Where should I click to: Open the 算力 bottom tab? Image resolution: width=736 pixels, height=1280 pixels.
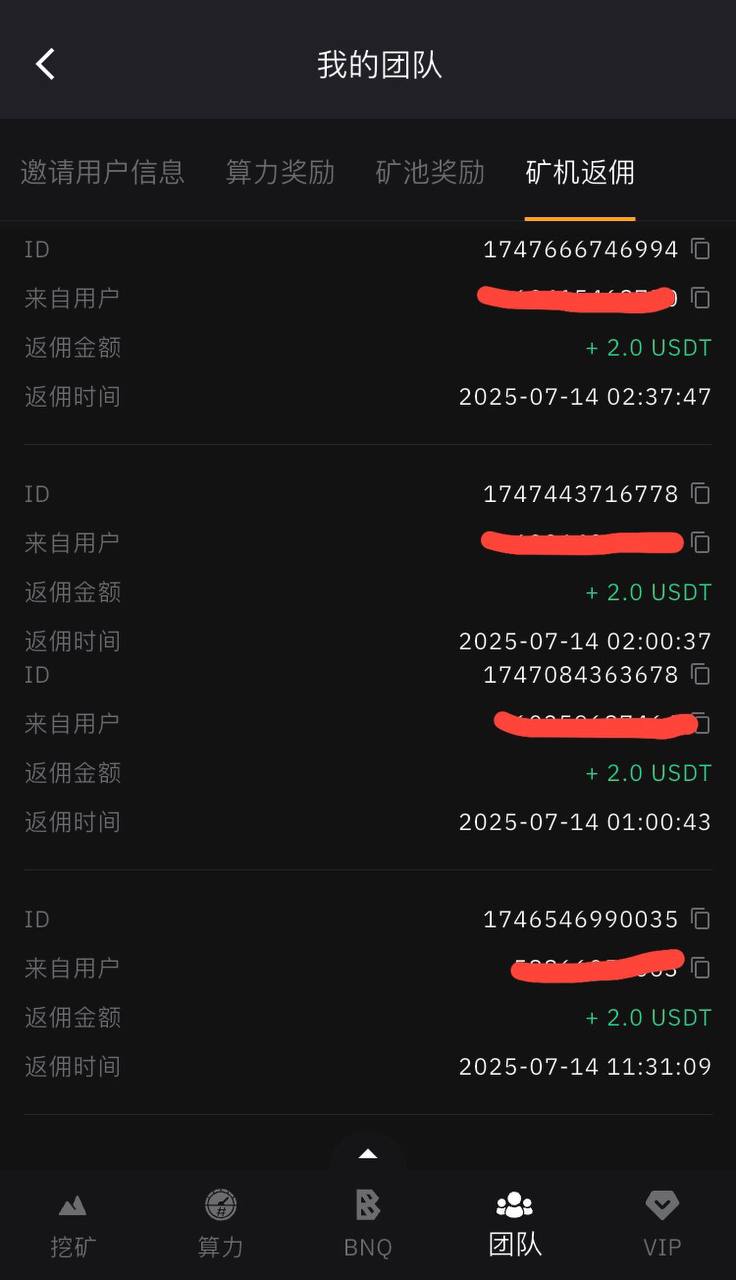point(220,1223)
